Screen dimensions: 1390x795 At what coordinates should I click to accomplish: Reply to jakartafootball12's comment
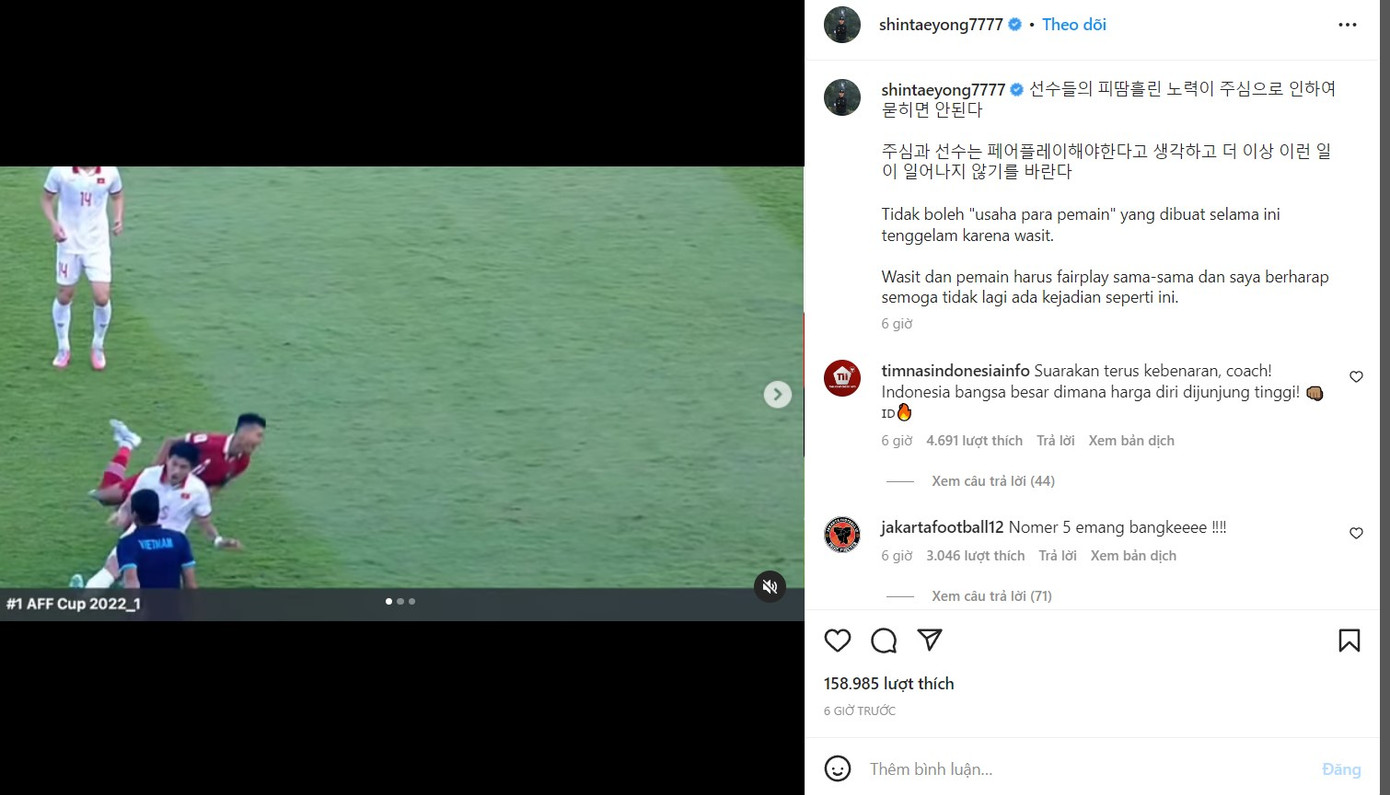pos(1057,555)
